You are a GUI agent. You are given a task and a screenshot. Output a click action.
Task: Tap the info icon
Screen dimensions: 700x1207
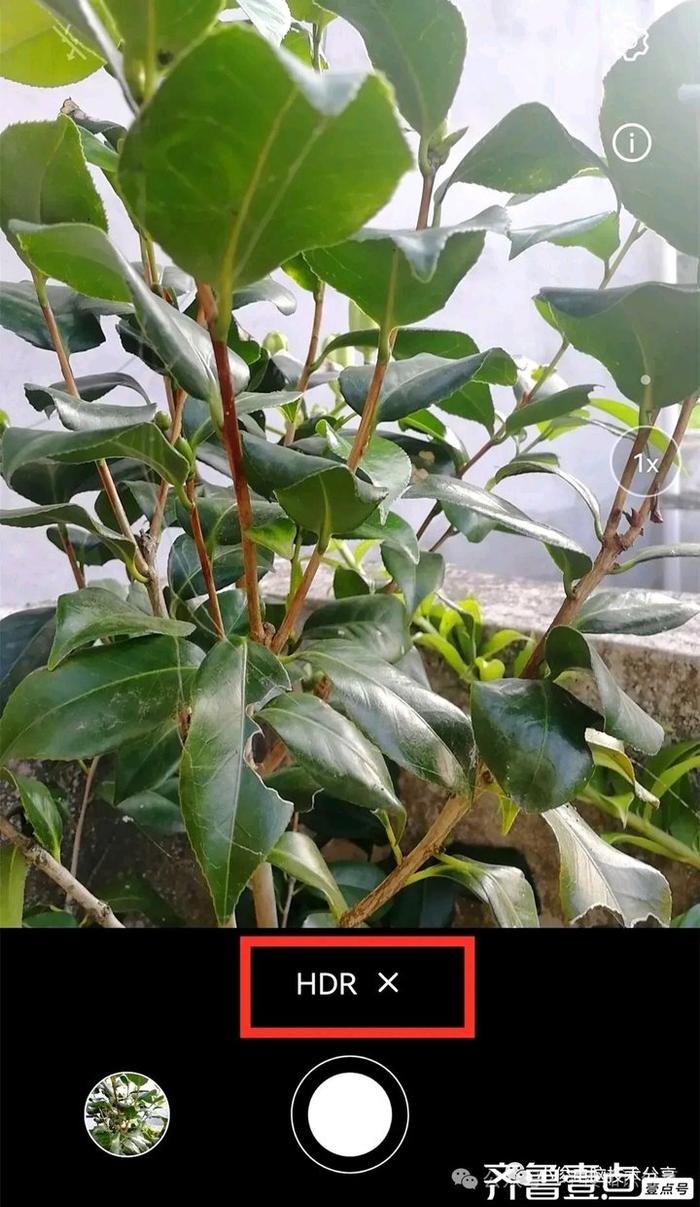[x=631, y=143]
